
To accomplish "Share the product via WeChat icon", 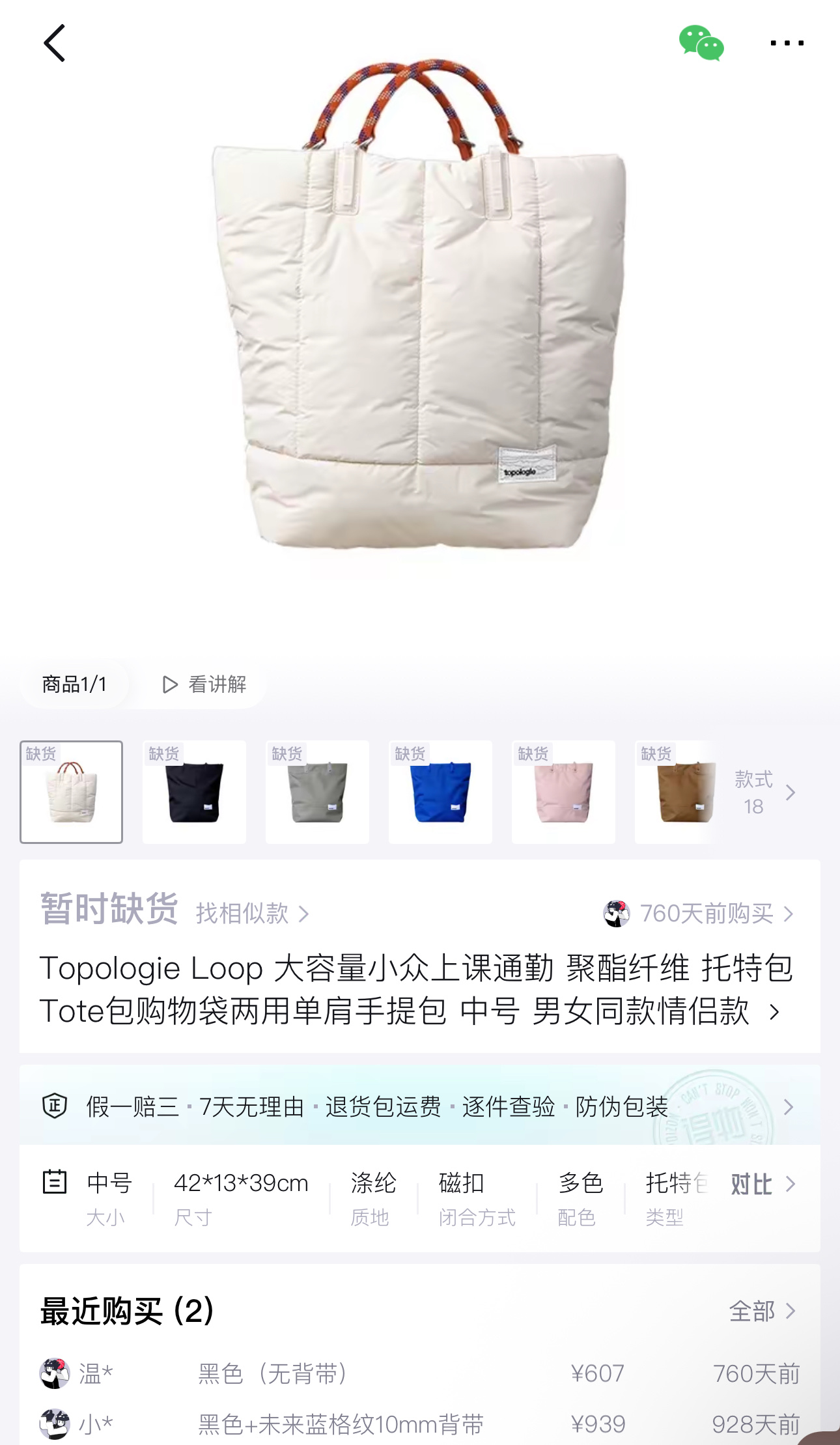I will (701, 43).
